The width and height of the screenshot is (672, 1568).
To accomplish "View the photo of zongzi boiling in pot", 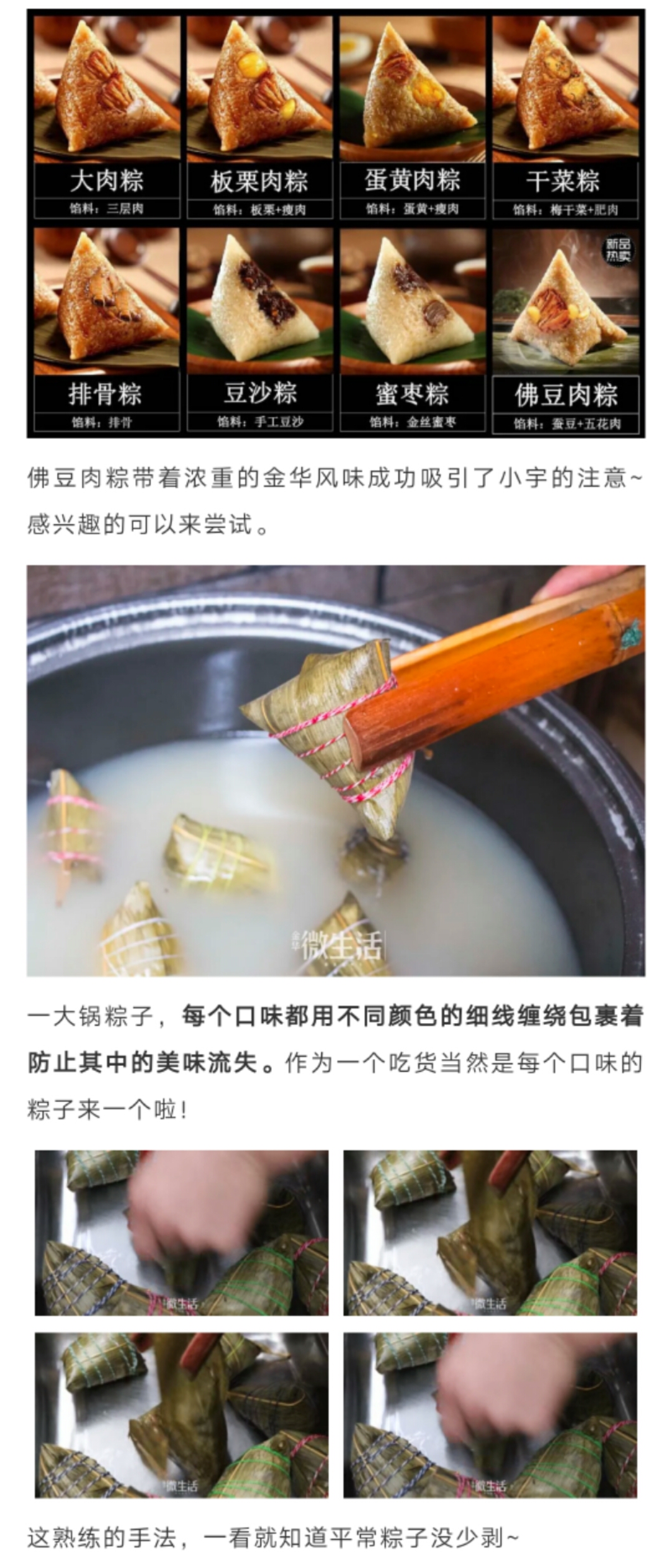I will point(336,770).
